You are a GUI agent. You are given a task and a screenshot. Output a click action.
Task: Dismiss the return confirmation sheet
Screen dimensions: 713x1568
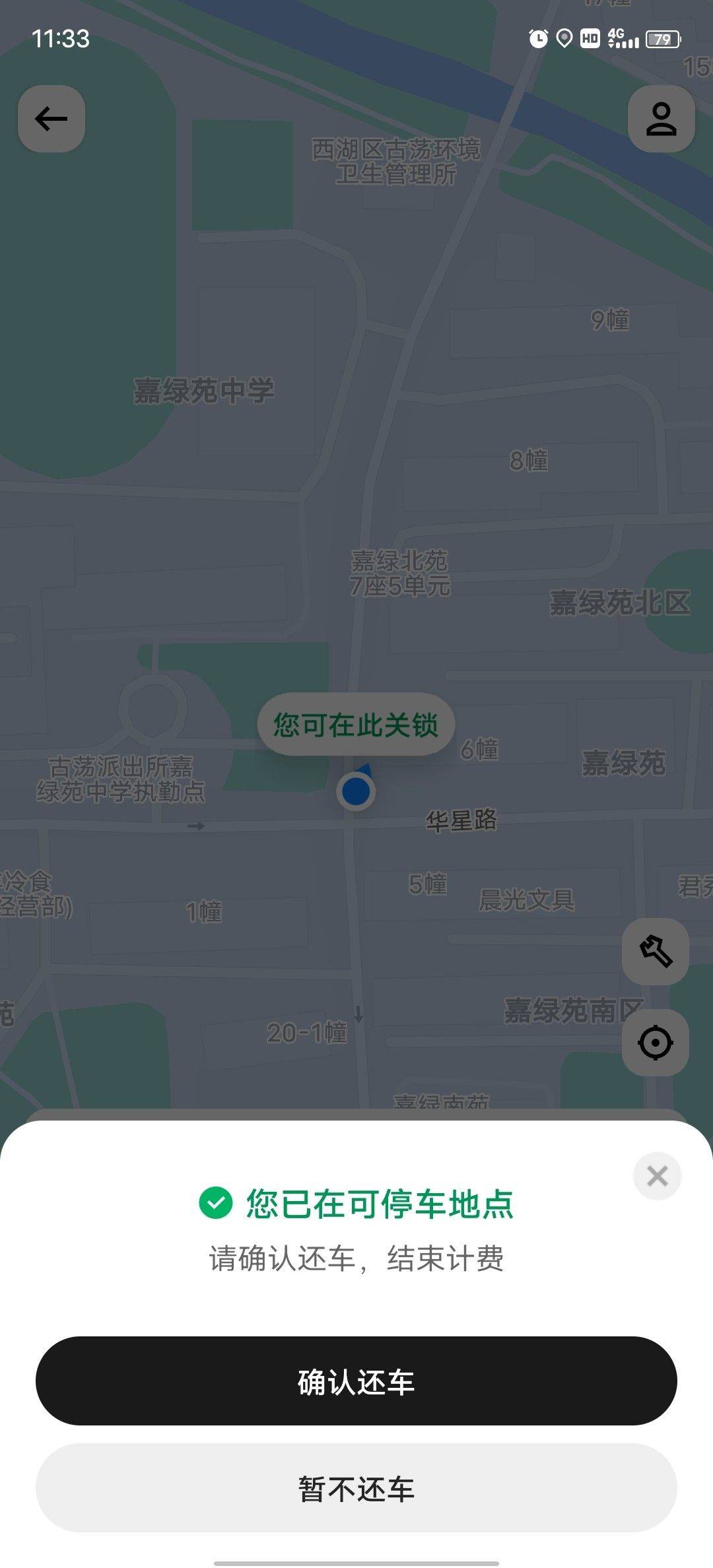pyautogui.click(x=657, y=1175)
